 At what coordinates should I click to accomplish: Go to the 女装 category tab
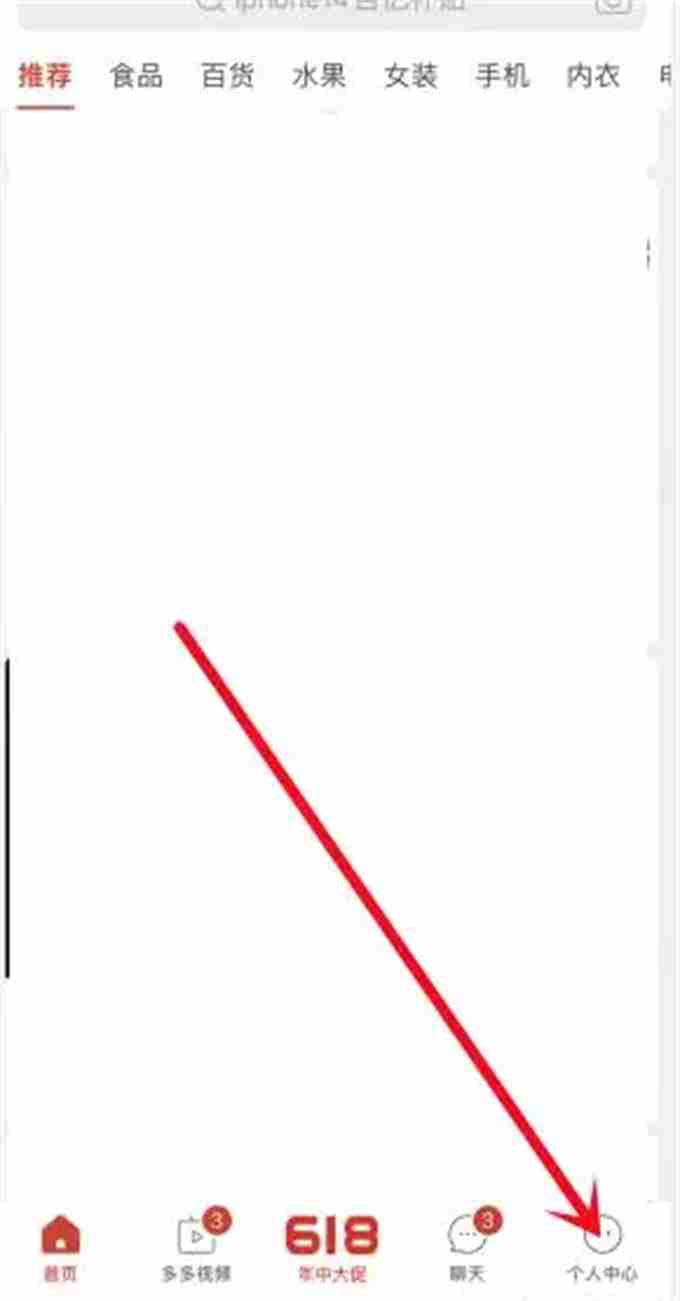click(x=410, y=77)
